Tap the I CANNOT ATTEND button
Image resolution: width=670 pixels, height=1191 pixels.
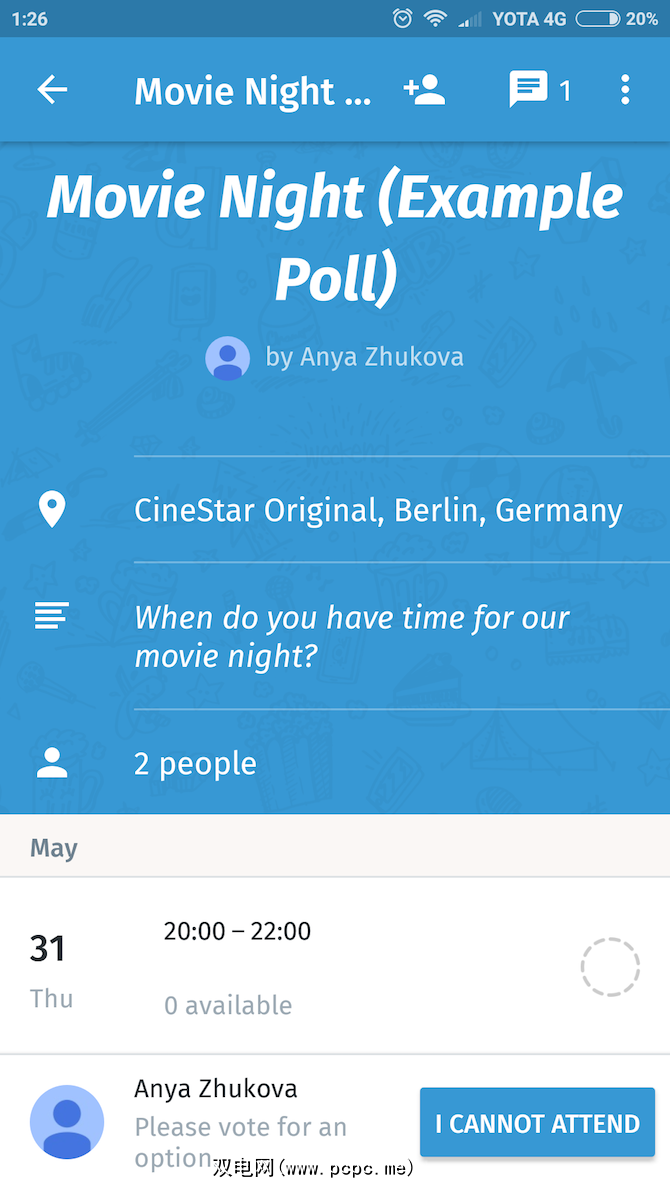pos(537,1123)
